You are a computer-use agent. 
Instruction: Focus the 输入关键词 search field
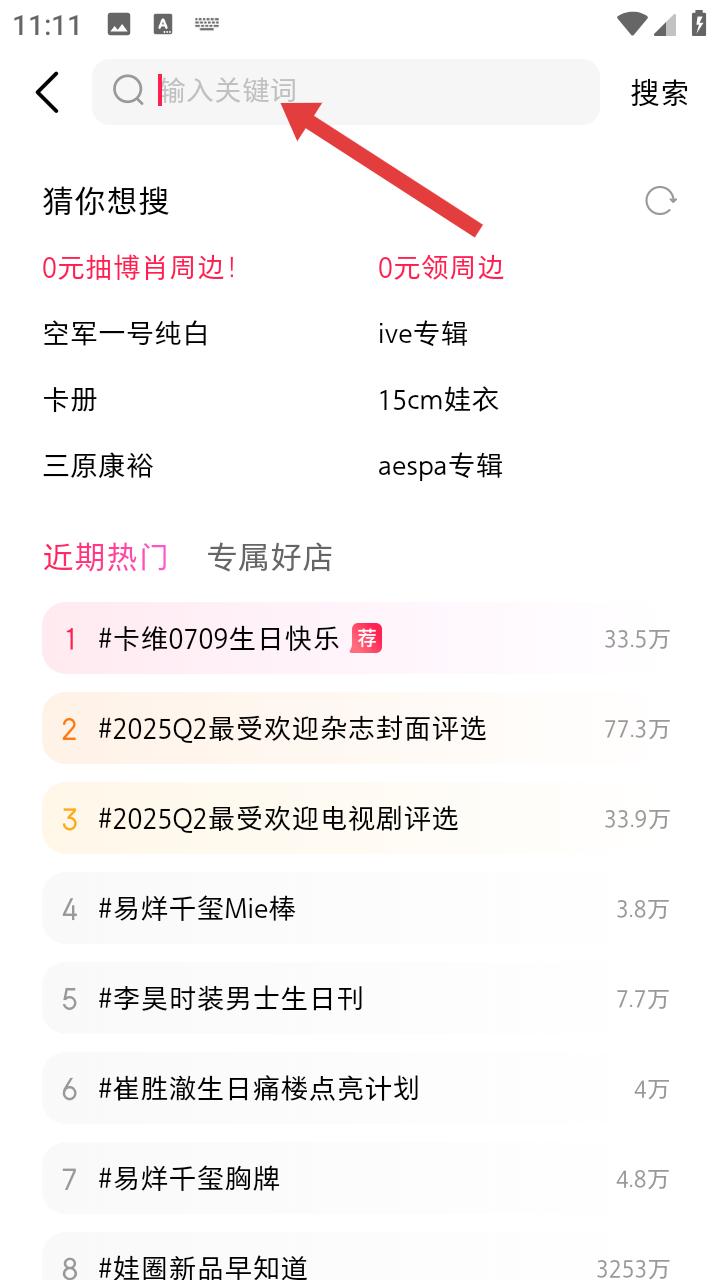[x=346, y=92]
